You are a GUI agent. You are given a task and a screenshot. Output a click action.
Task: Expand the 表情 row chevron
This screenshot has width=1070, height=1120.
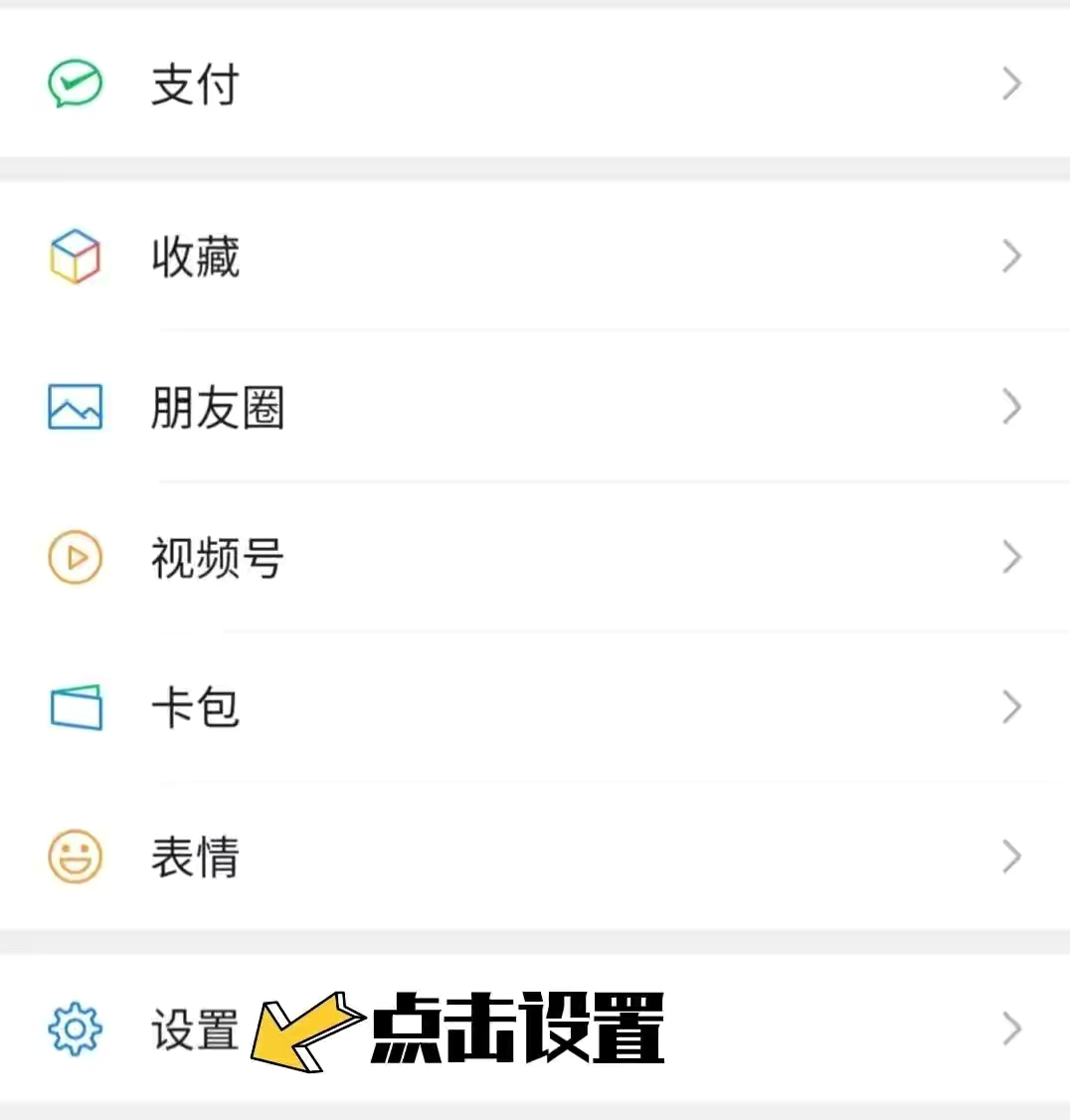pos(1011,856)
